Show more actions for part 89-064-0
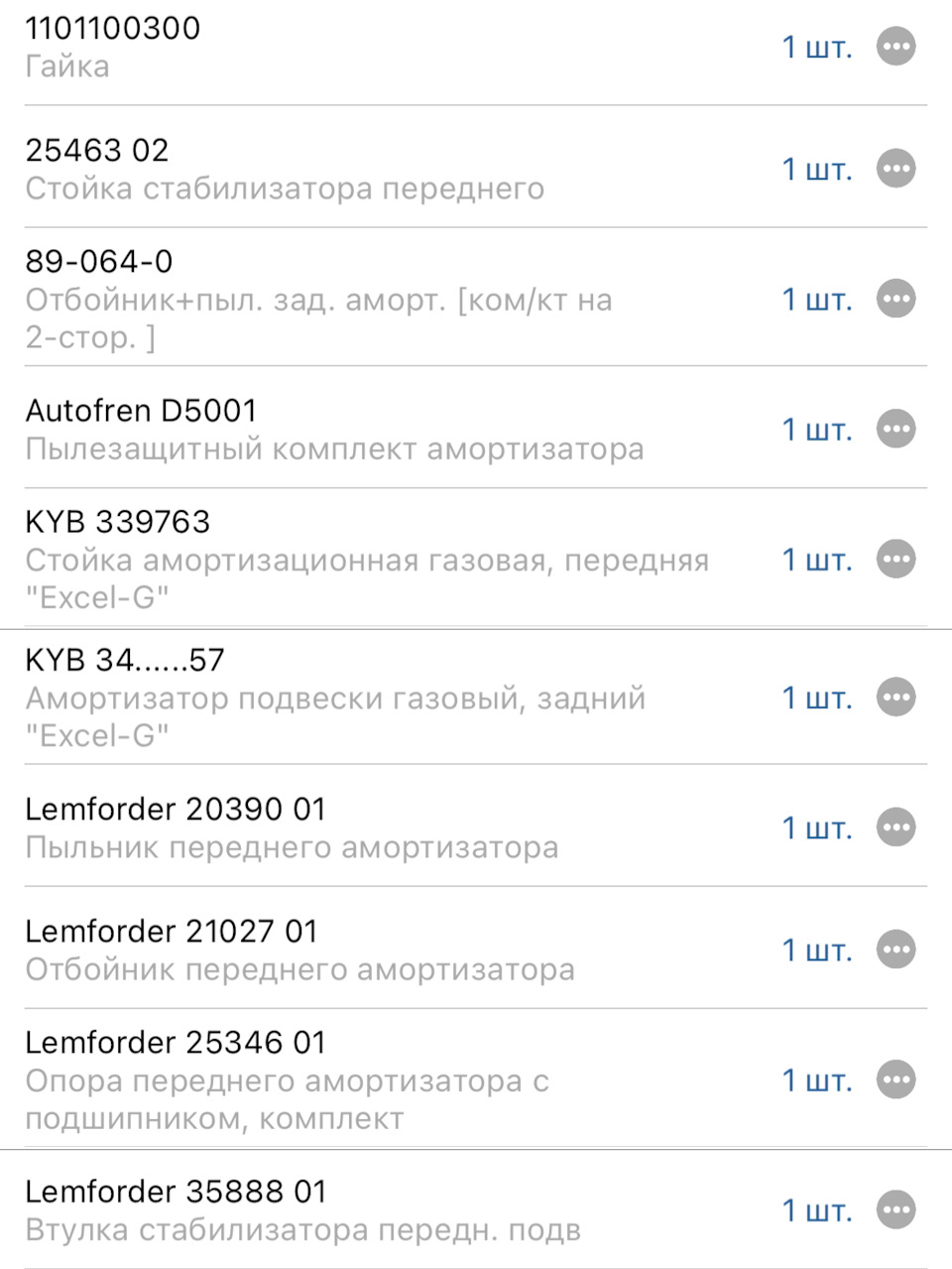This screenshot has width=952, height=1269. (895, 299)
